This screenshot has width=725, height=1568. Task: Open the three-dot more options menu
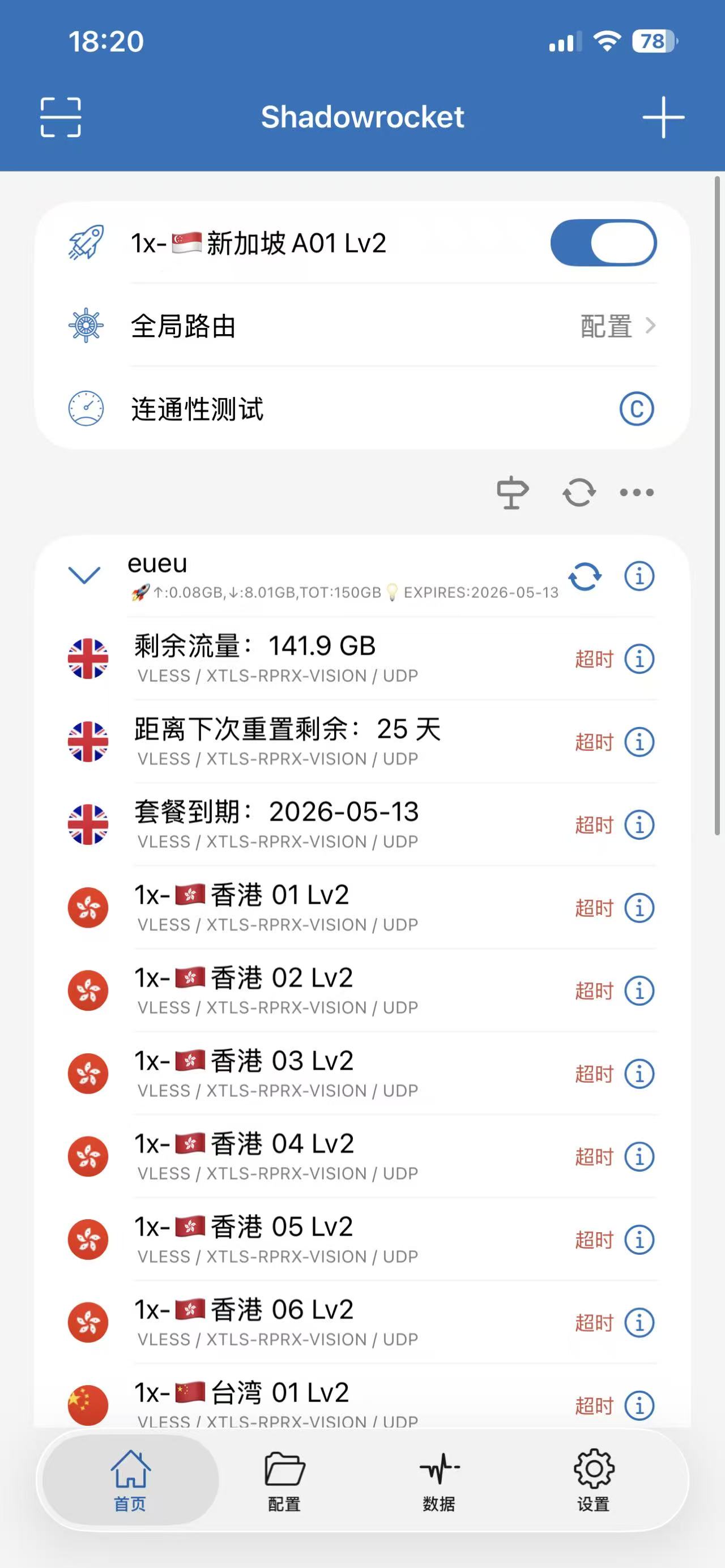coord(636,493)
